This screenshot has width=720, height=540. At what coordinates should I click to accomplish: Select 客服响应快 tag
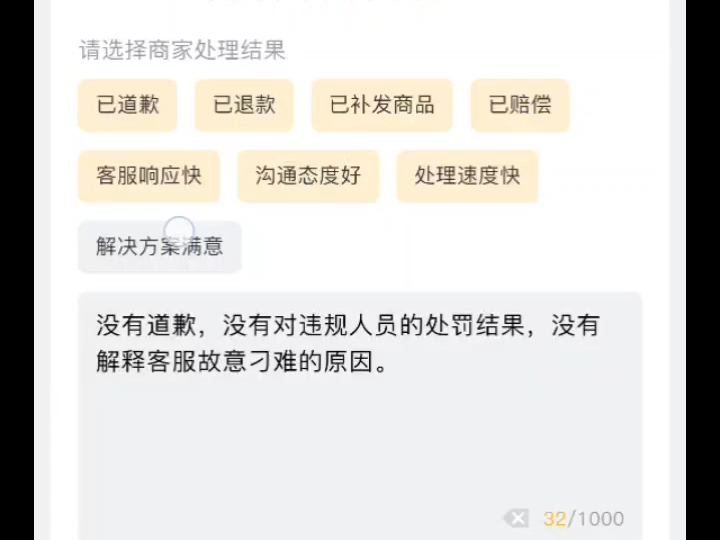pos(149,176)
